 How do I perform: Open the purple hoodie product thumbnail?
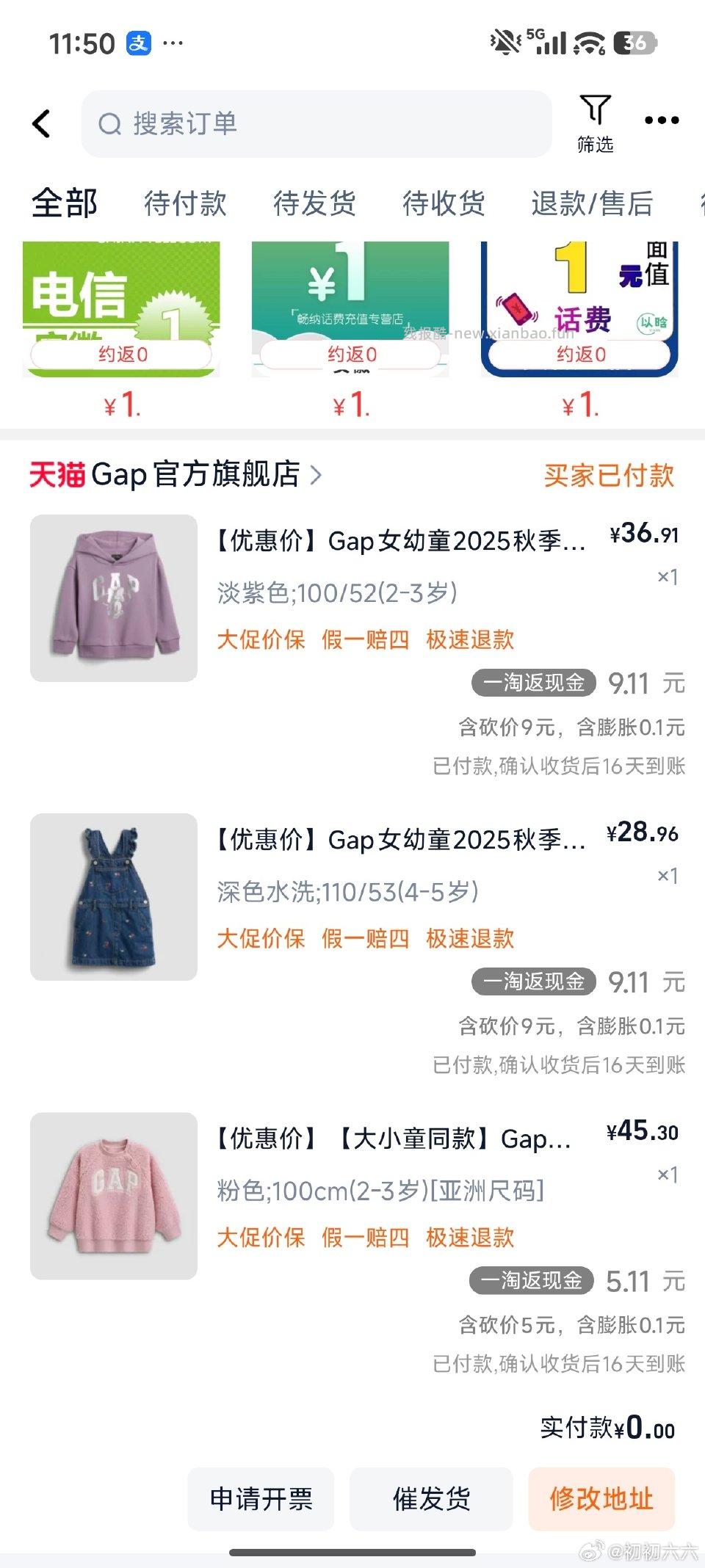pos(114,598)
